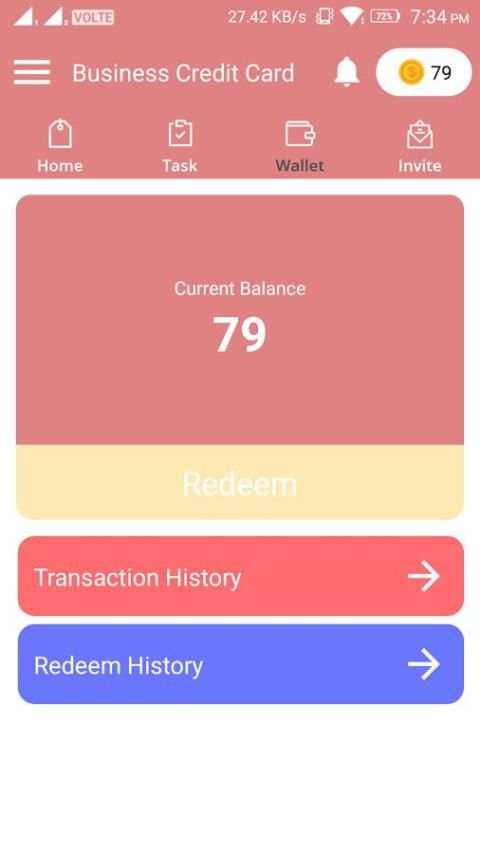
Task: View Transaction History
Action: tap(241, 576)
